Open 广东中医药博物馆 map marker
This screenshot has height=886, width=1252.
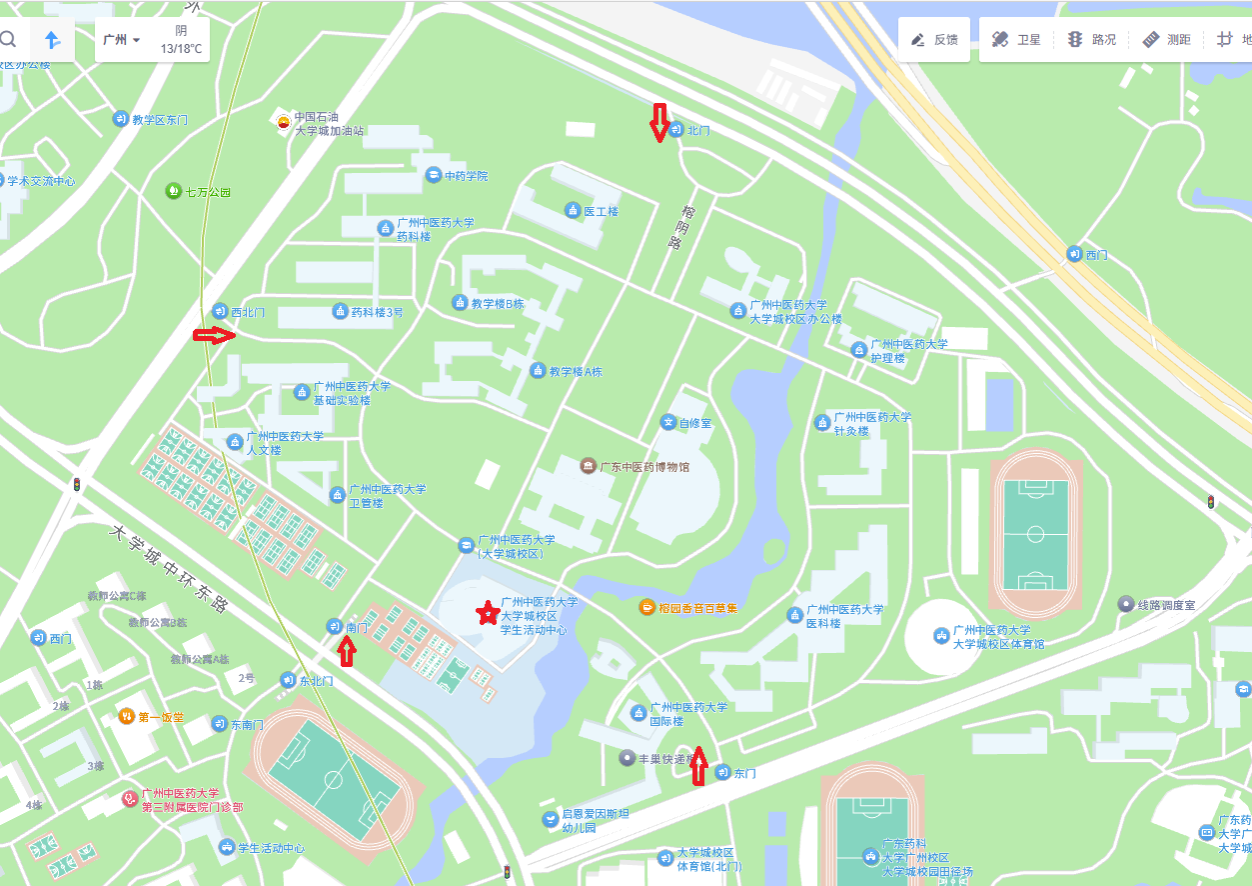pos(588,466)
